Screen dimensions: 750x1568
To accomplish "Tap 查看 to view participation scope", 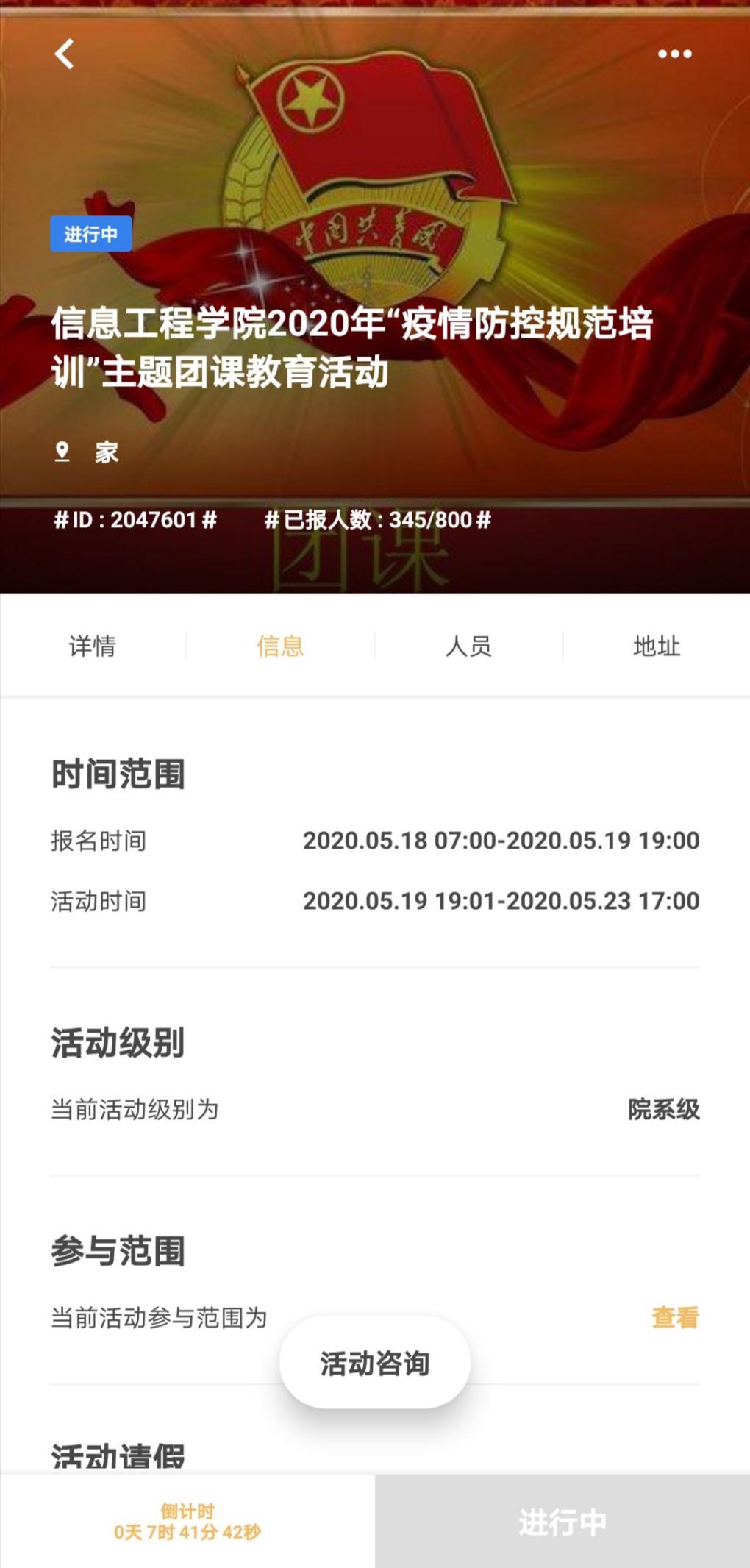I will click(675, 1317).
